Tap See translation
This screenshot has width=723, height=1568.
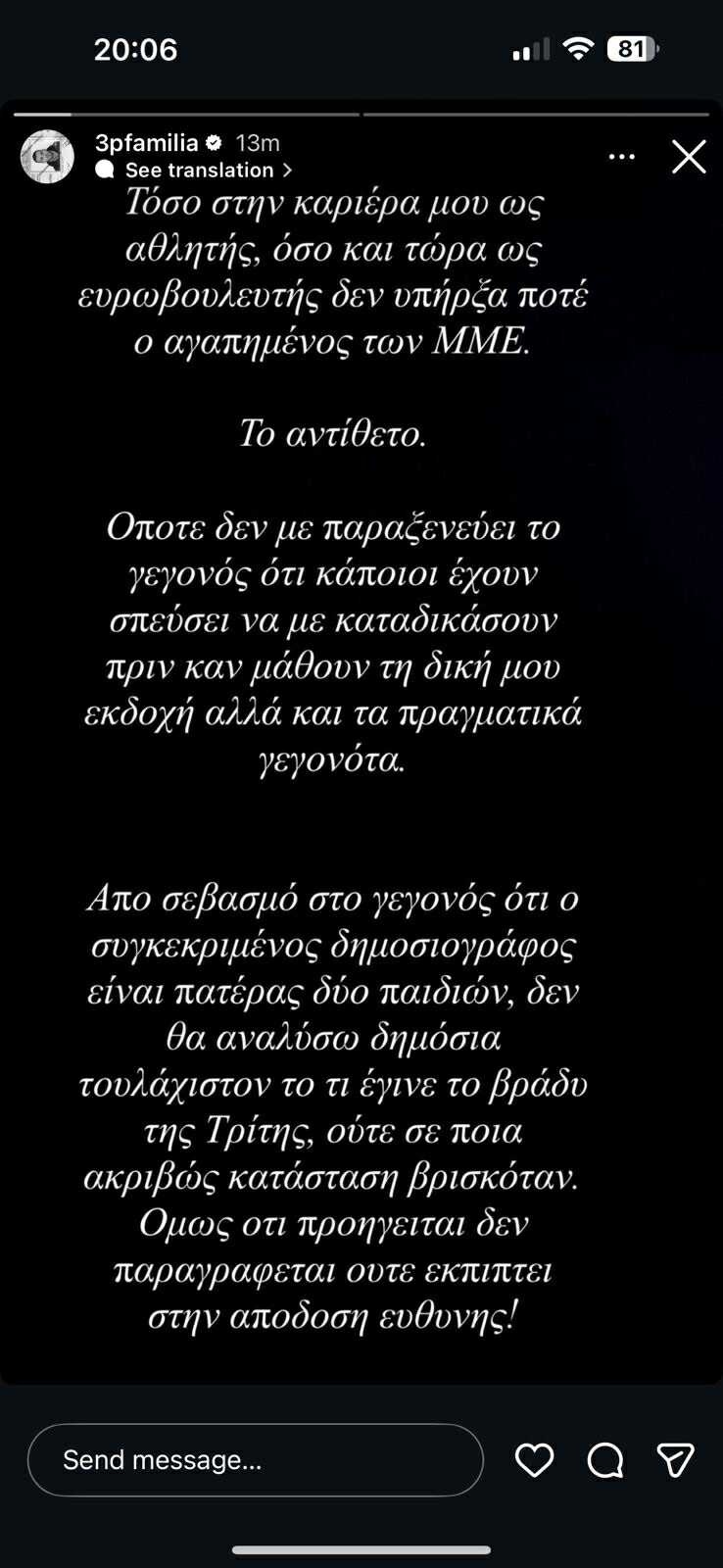(199, 171)
